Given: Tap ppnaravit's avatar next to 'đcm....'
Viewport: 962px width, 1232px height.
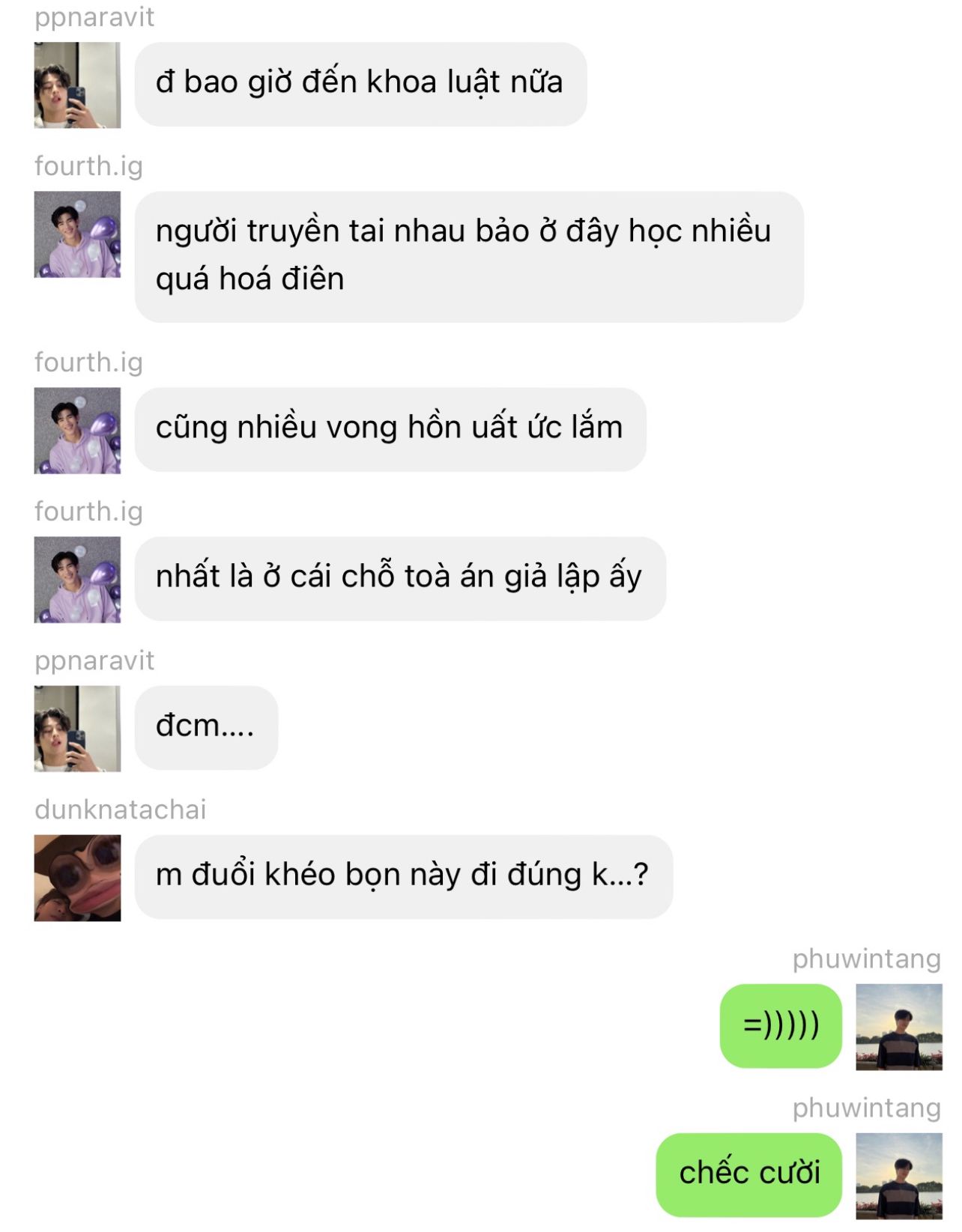Looking at the screenshot, I should click(x=77, y=729).
